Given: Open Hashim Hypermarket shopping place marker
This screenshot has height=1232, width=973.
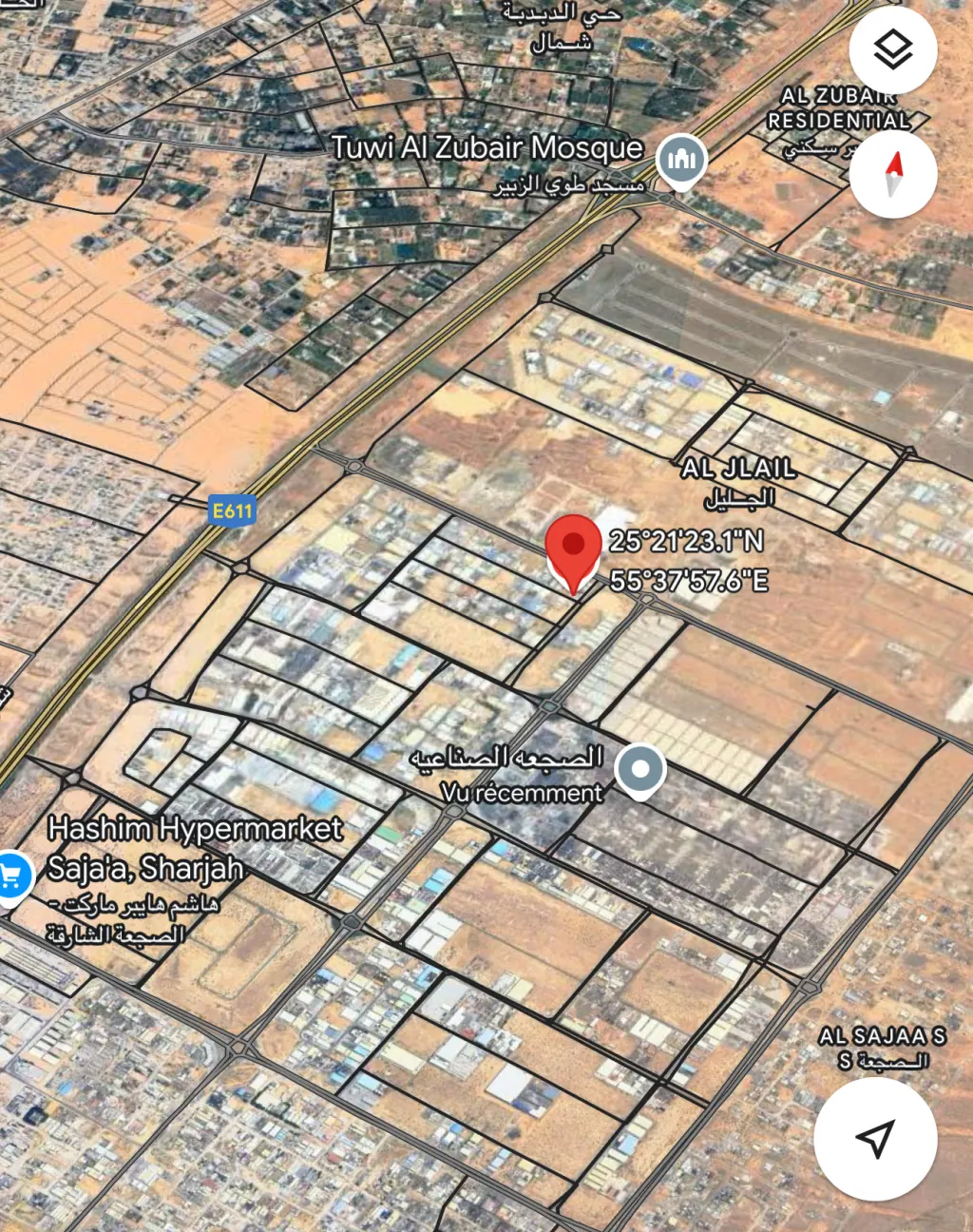Looking at the screenshot, I should click(11, 876).
